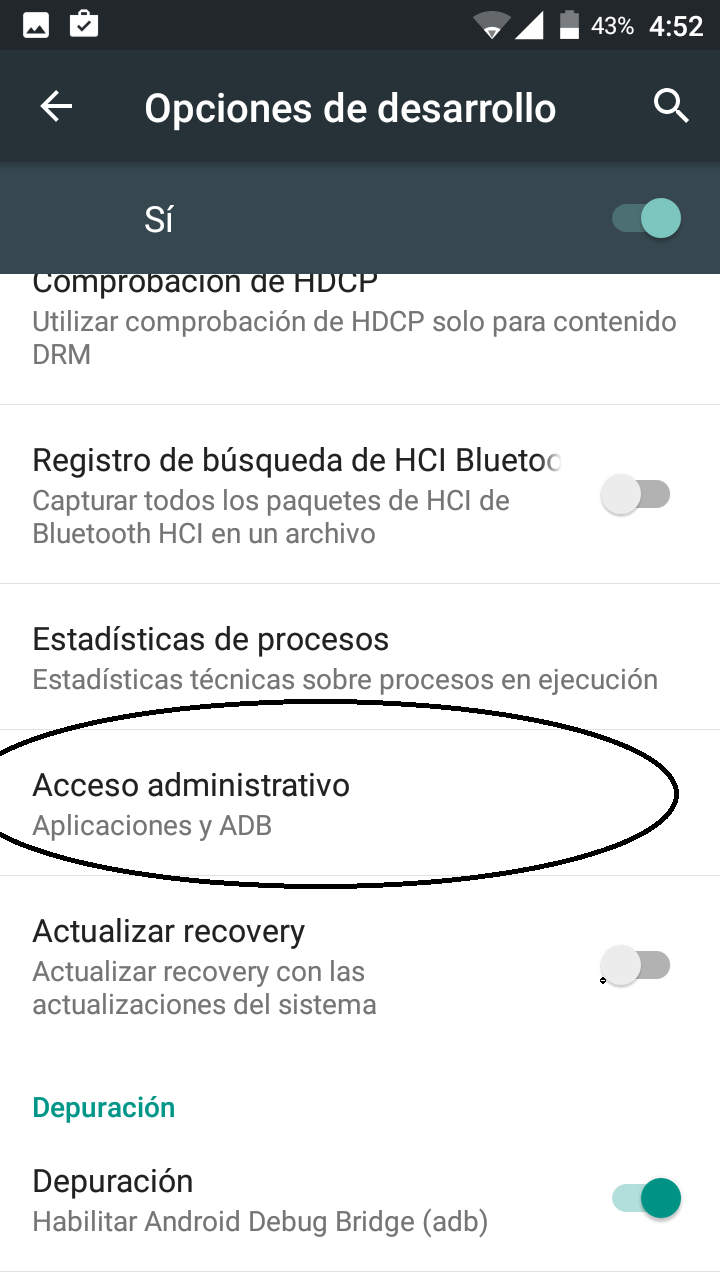Open the search icon
The image size is (720, 1280).
click(671, 105)
